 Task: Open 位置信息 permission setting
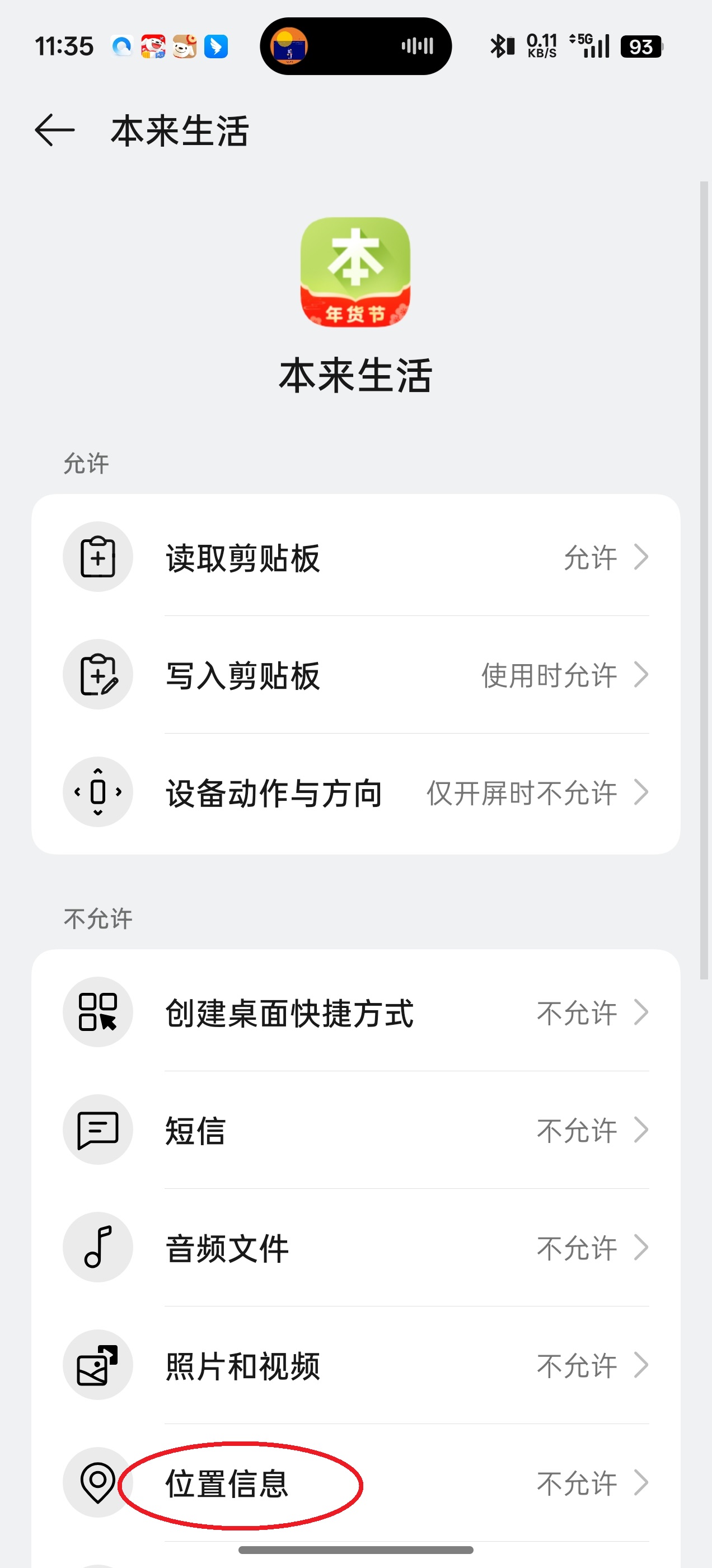(x=355, y=1483)
